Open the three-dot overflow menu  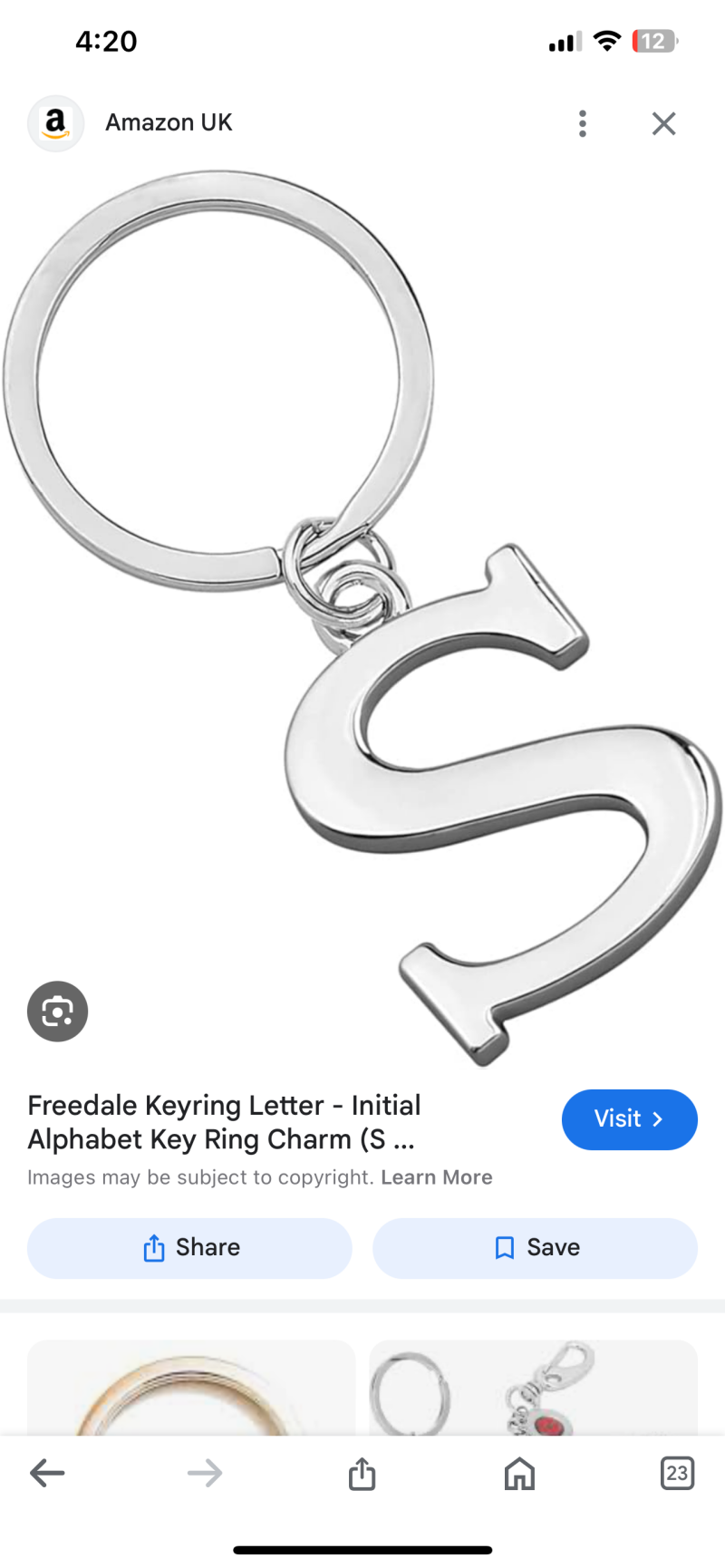click(583, 123)
